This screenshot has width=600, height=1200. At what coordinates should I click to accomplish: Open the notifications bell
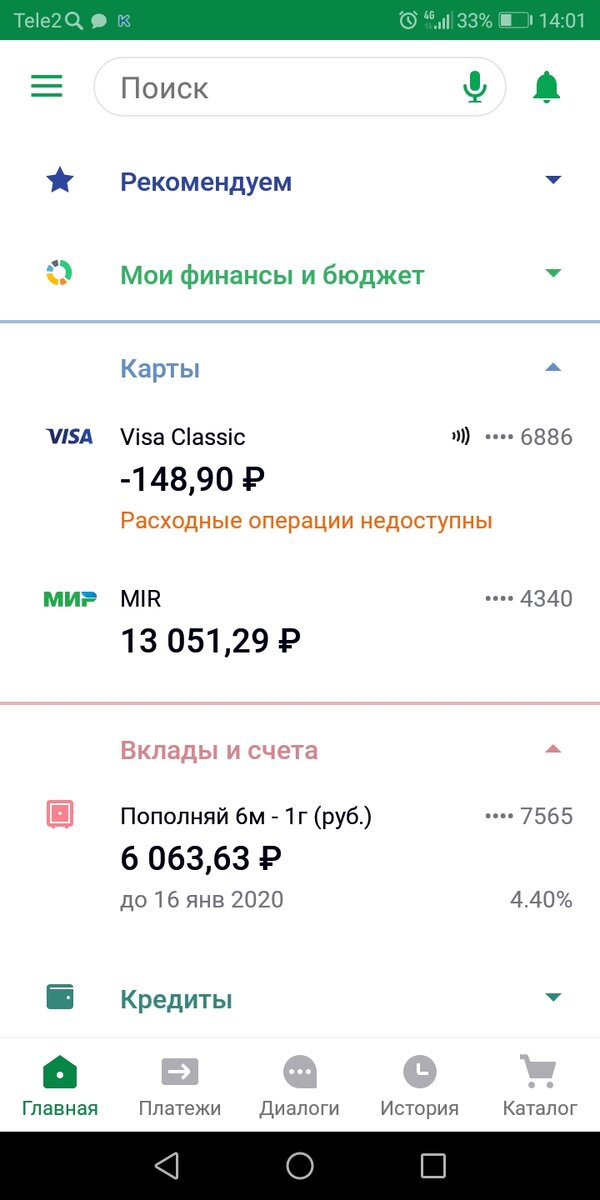pos(546,88)
